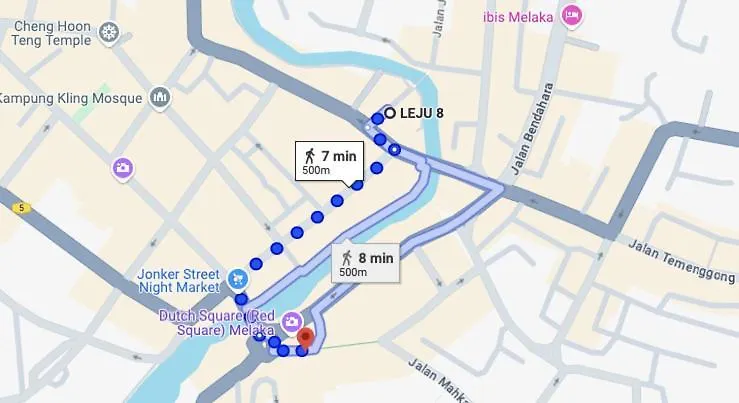Open the Jonker Street Night Market marker
The height and width of the screenshot is (403, 739).
coord(237,279)
